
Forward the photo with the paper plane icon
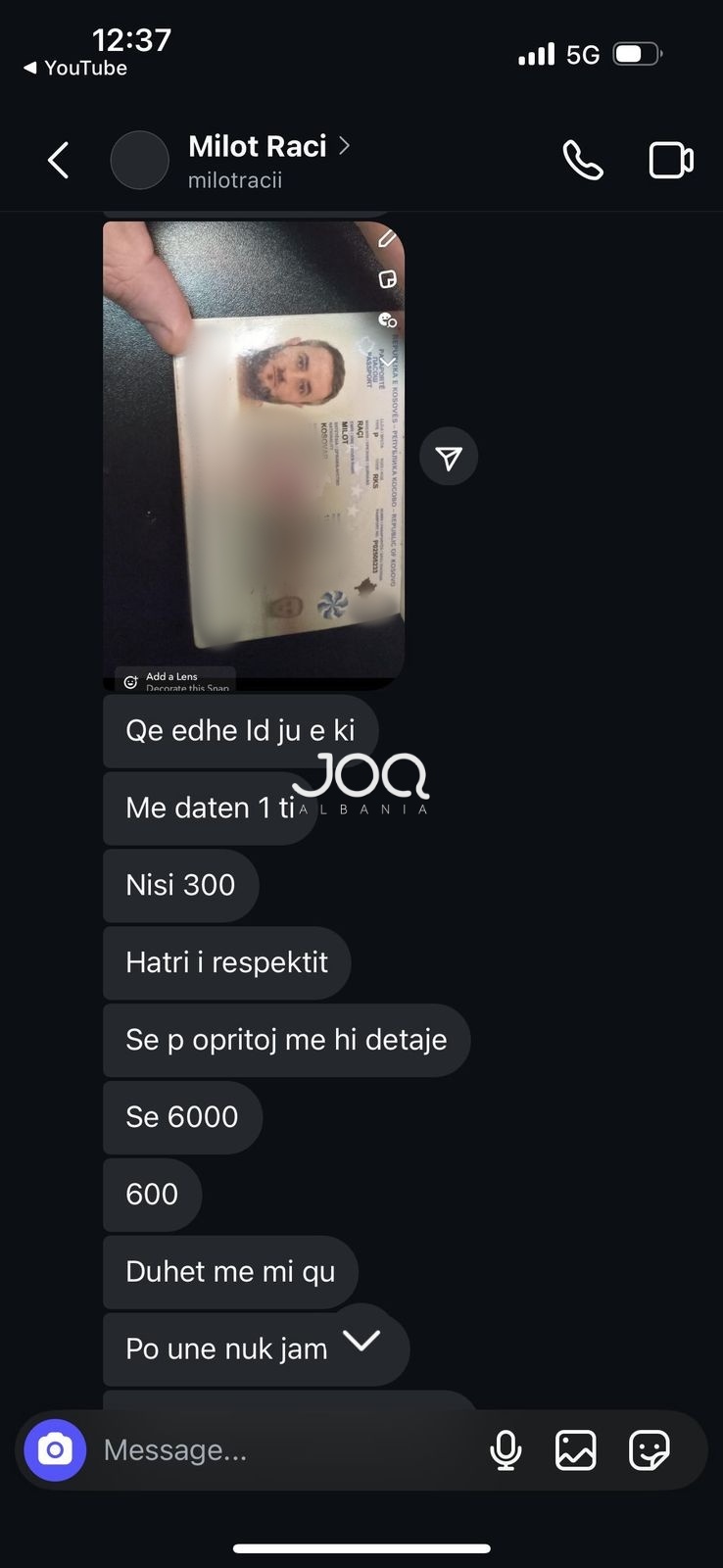pos(449,457)
